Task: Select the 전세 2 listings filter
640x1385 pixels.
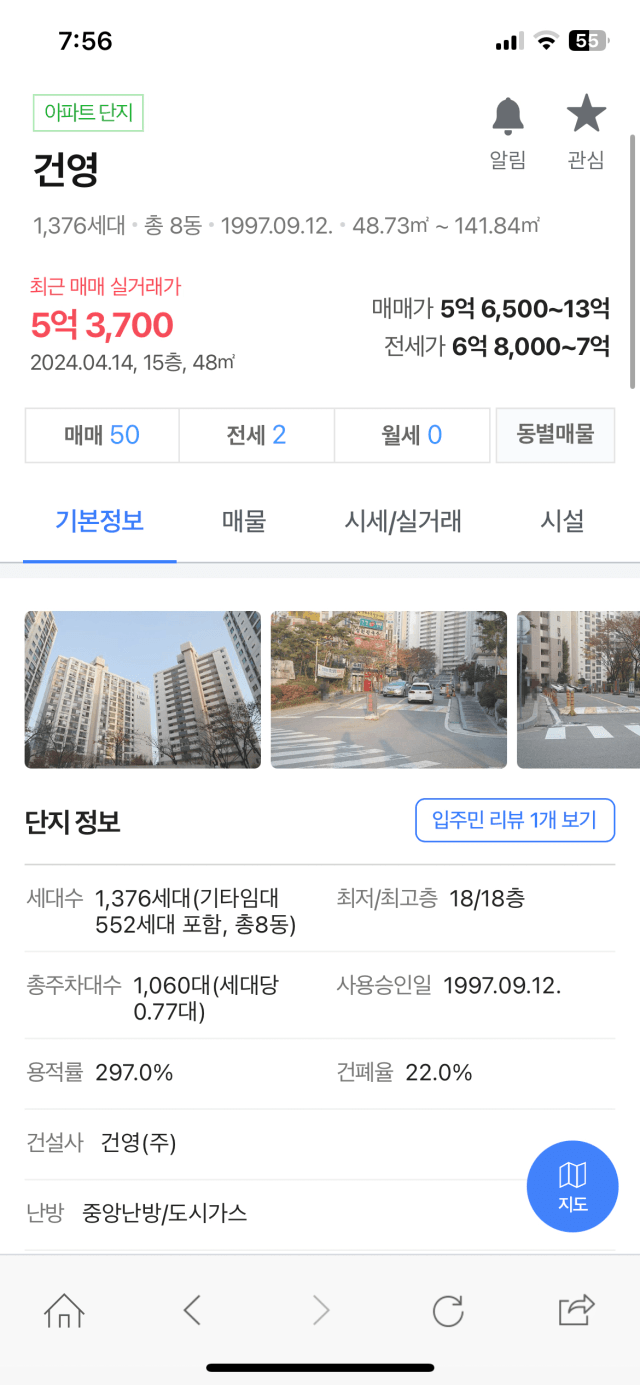Action: pos(257,435)
